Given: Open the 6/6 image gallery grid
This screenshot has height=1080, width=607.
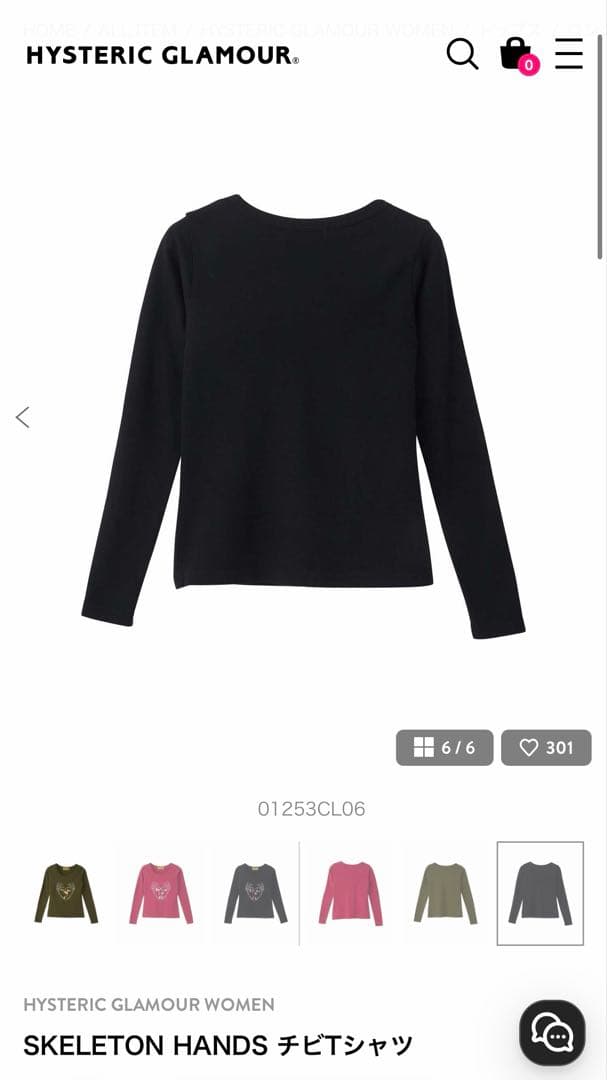Looking at the screenshot, I should (x=444, y=748).
